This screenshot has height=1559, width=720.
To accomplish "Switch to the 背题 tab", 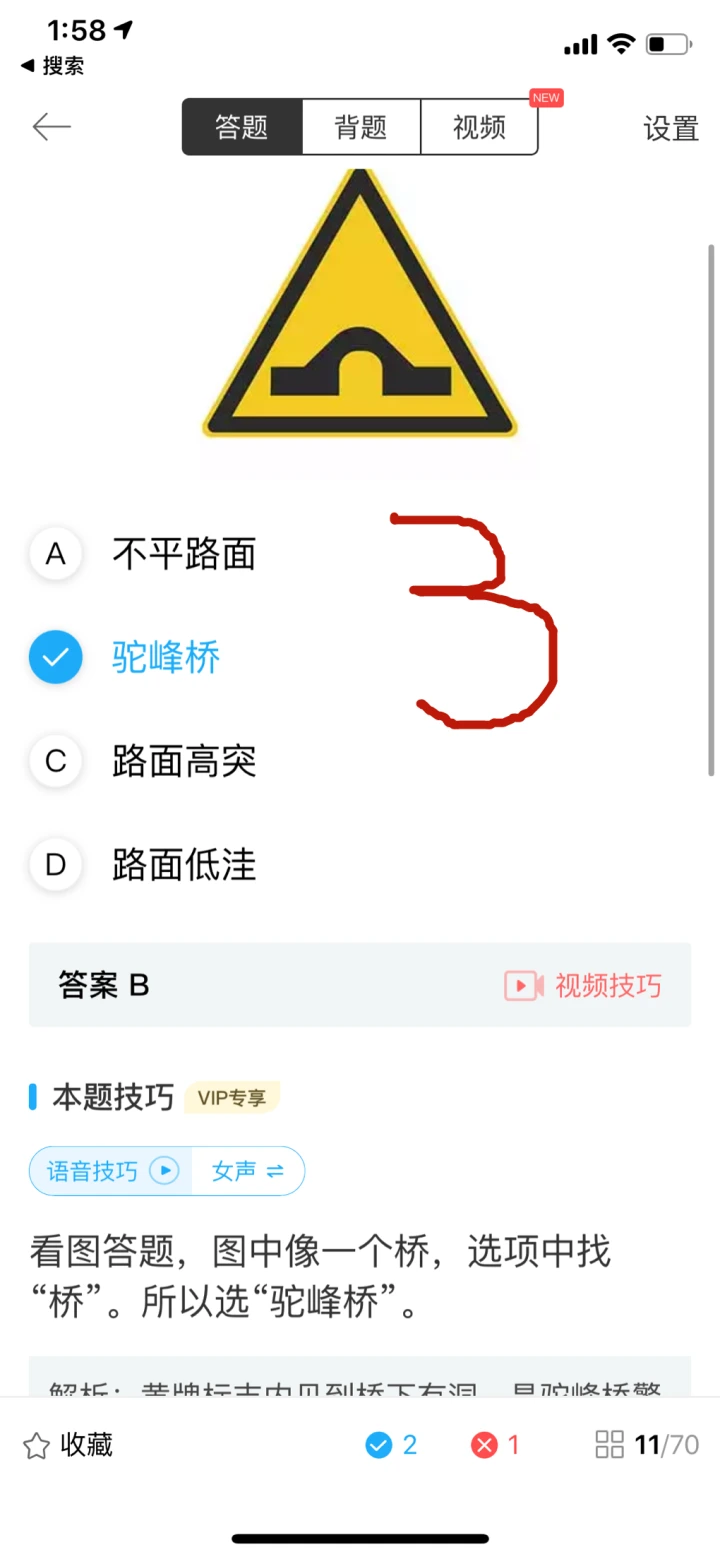I will point(361,127).
